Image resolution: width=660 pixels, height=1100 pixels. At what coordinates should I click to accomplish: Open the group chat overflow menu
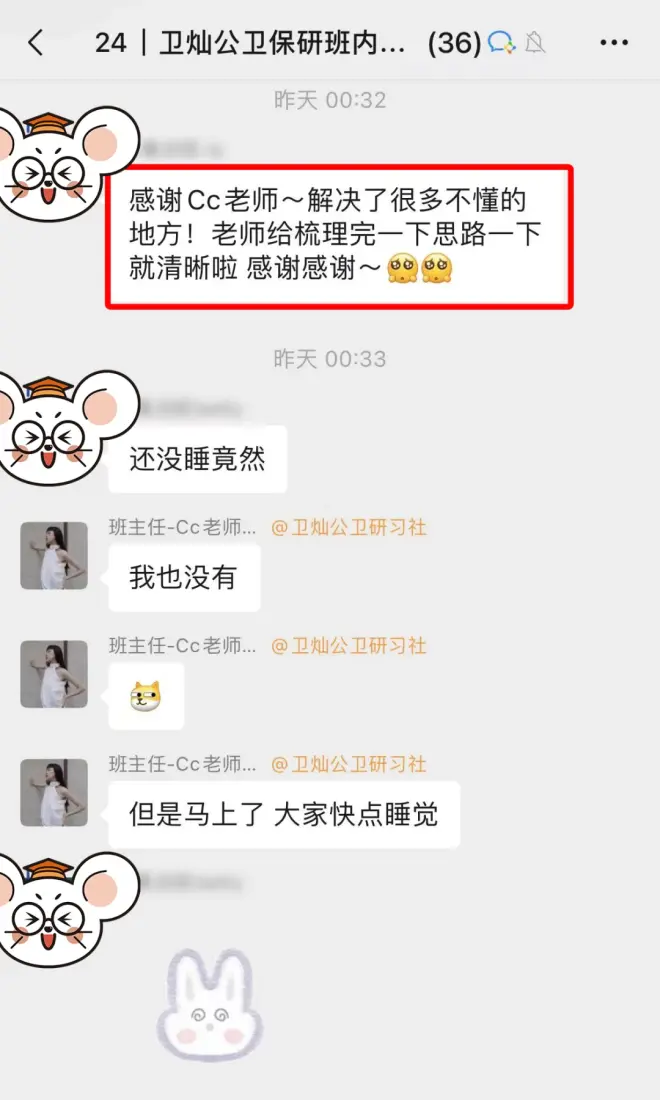[x=613, y=42]
